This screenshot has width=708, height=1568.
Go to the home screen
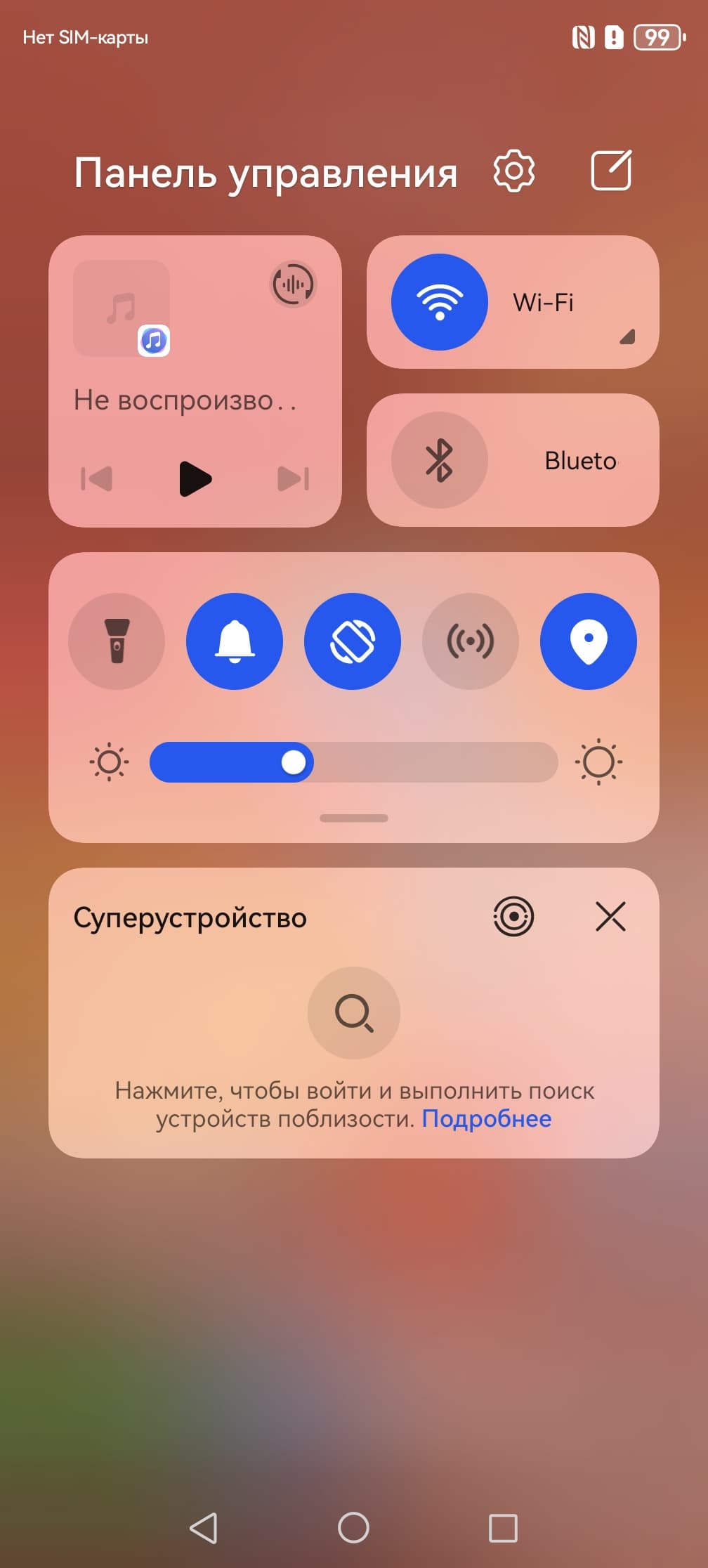[353, 1527]
